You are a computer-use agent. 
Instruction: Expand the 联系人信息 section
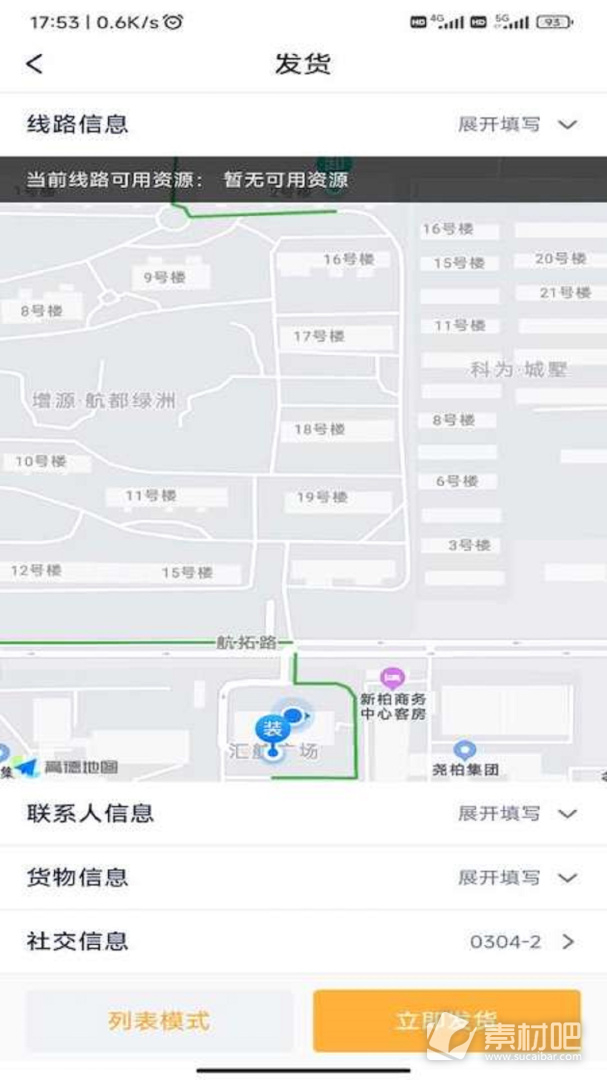coord(517,814)
